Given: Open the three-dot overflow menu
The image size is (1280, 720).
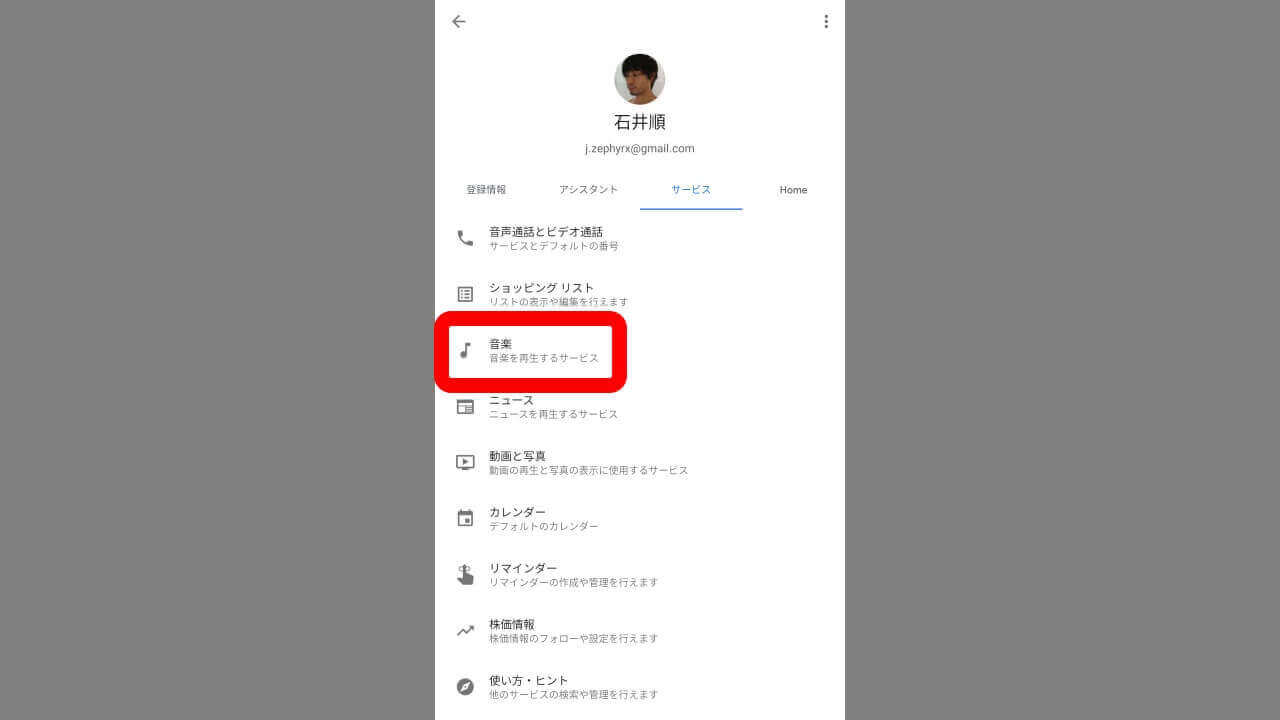Looking at the screenshot, I should [825, 21].
